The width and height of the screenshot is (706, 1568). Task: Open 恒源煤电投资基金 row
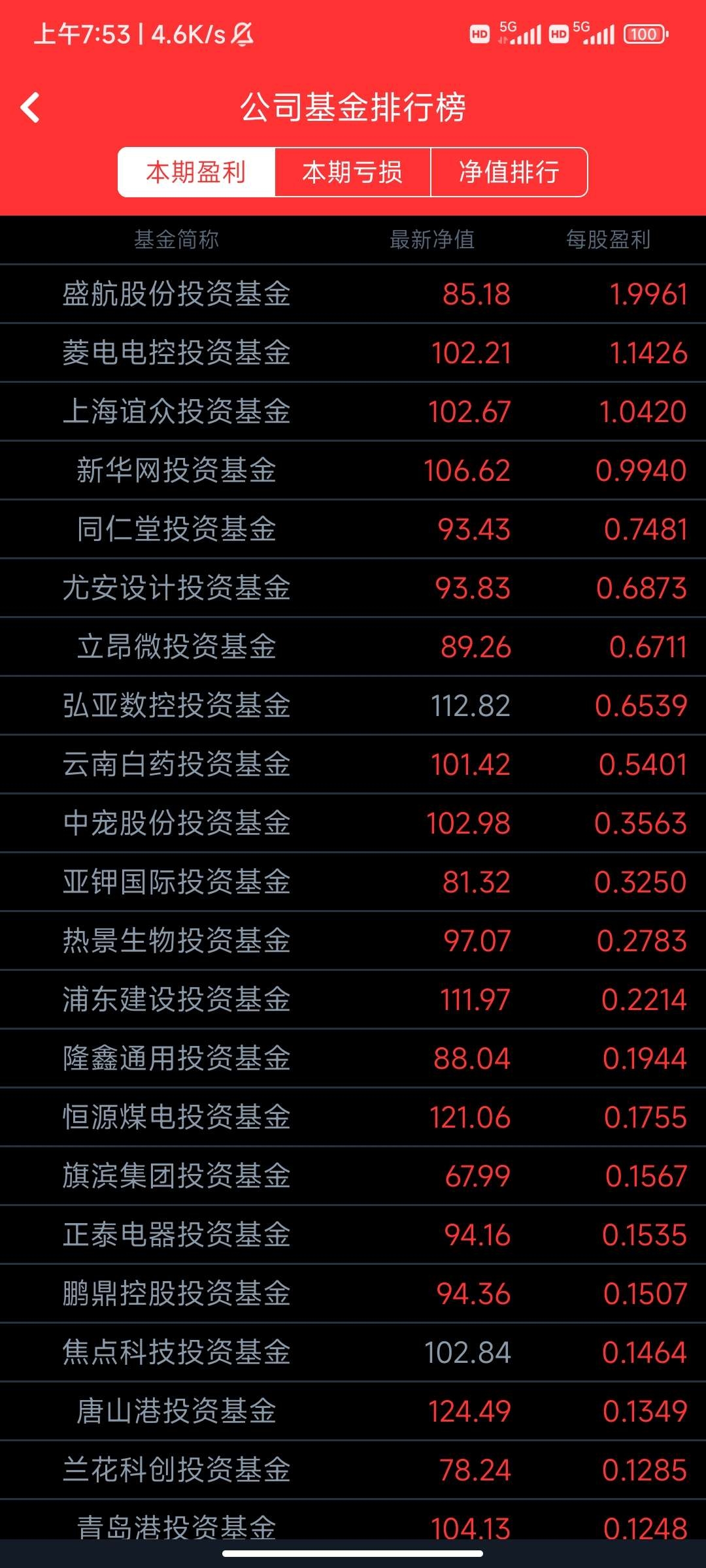[x=353, y=1117]
